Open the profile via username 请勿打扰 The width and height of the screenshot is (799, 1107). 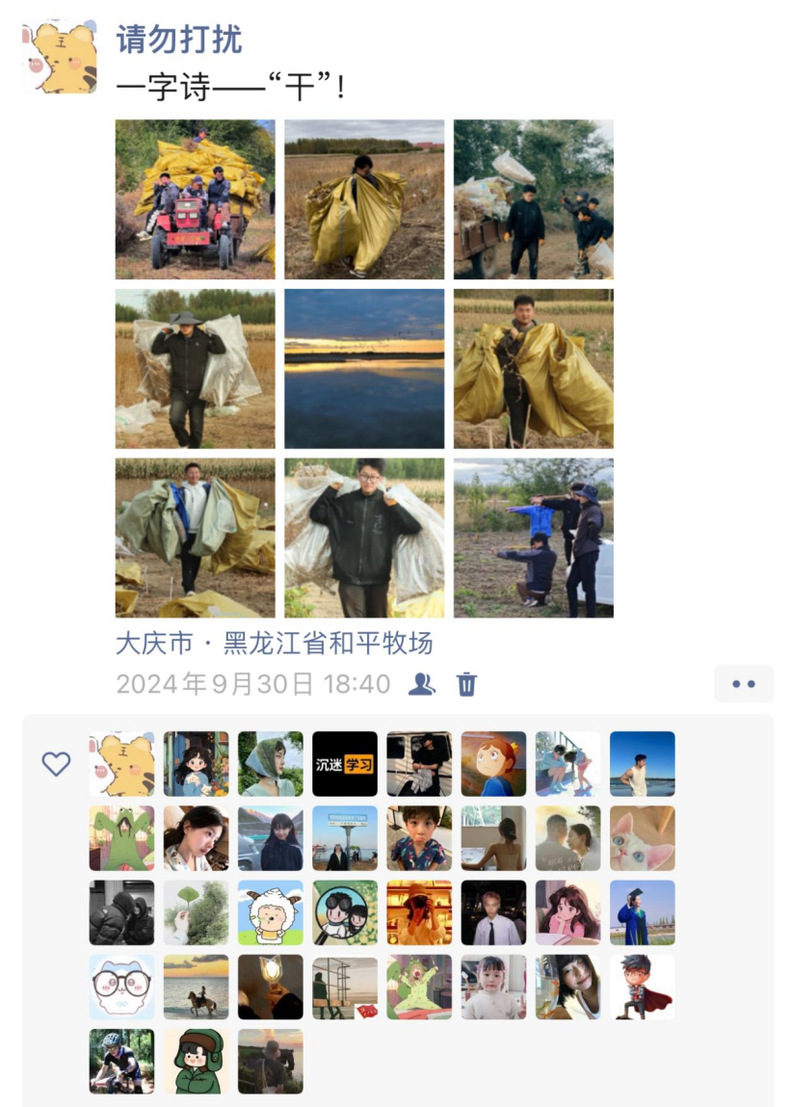pos(179,40)
